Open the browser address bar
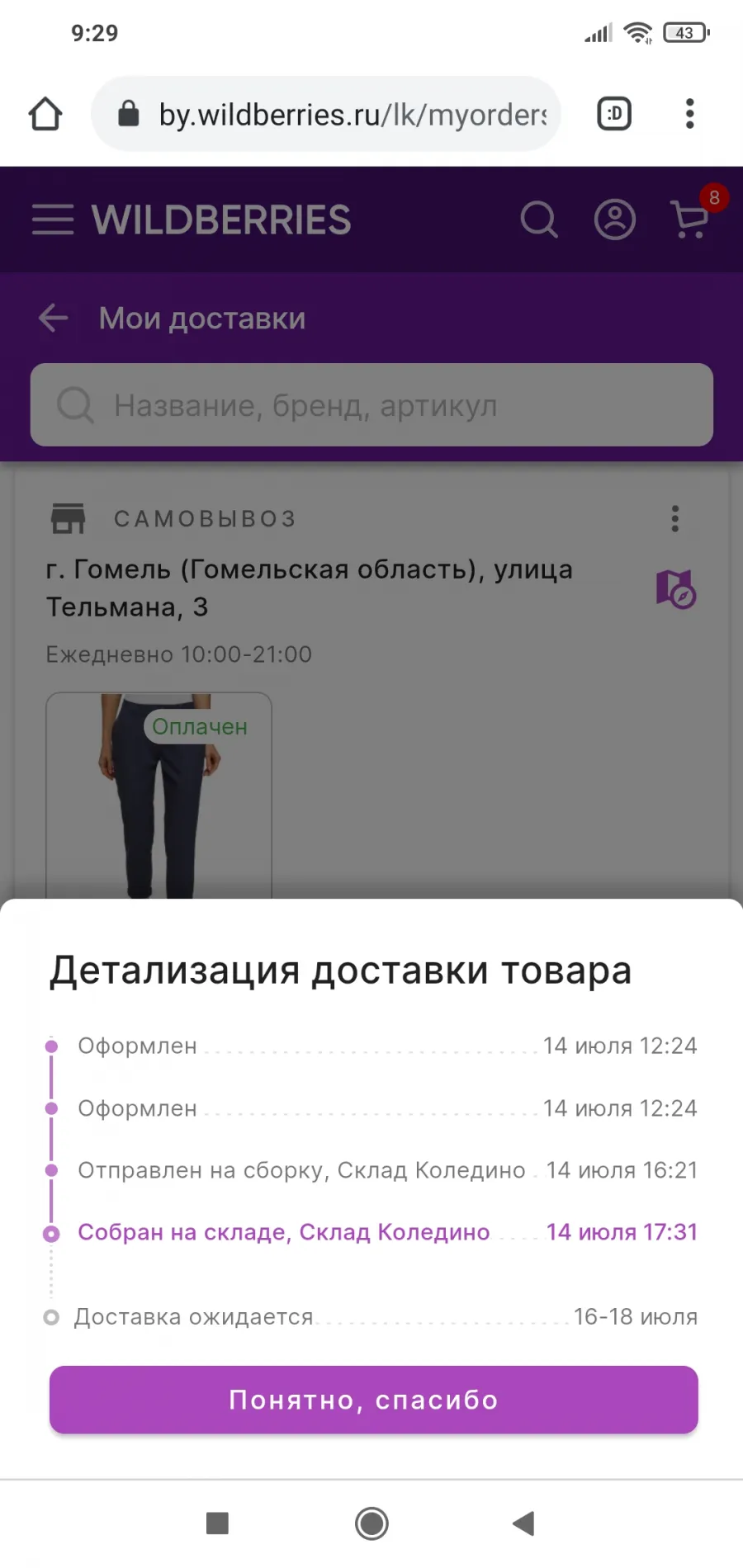 327,114
